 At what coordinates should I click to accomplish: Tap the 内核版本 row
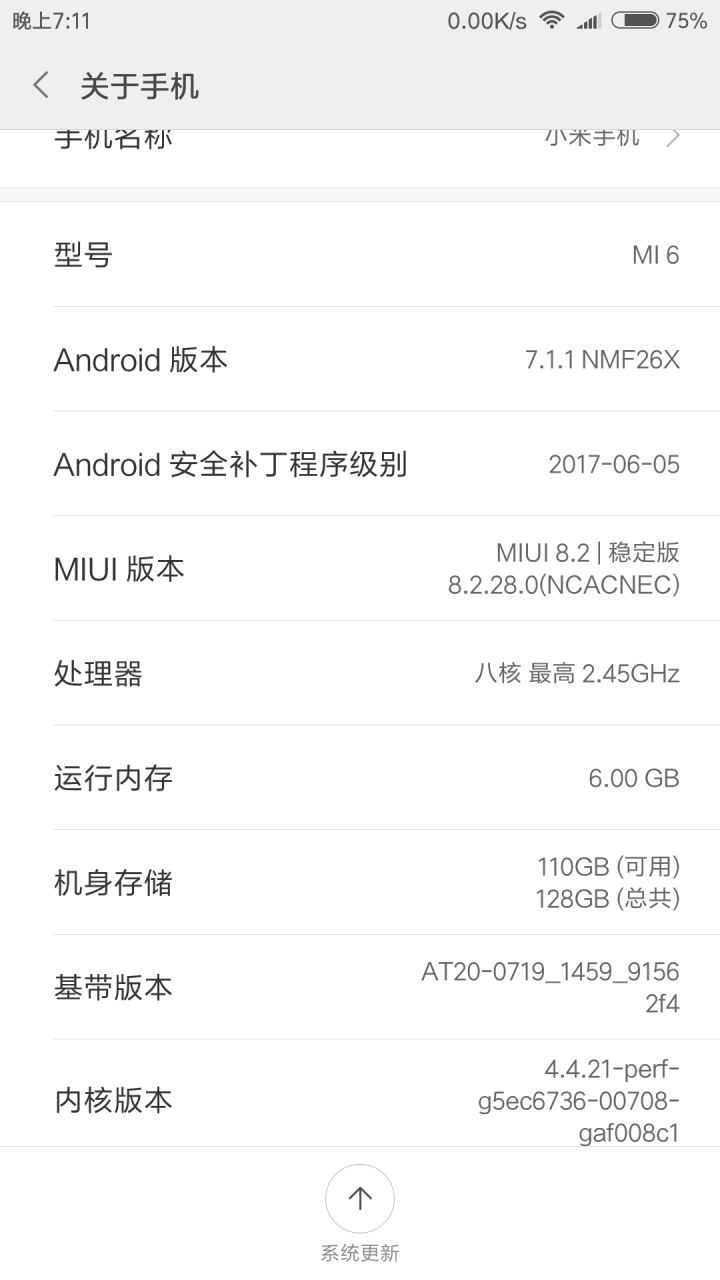tap(360, 1093)
